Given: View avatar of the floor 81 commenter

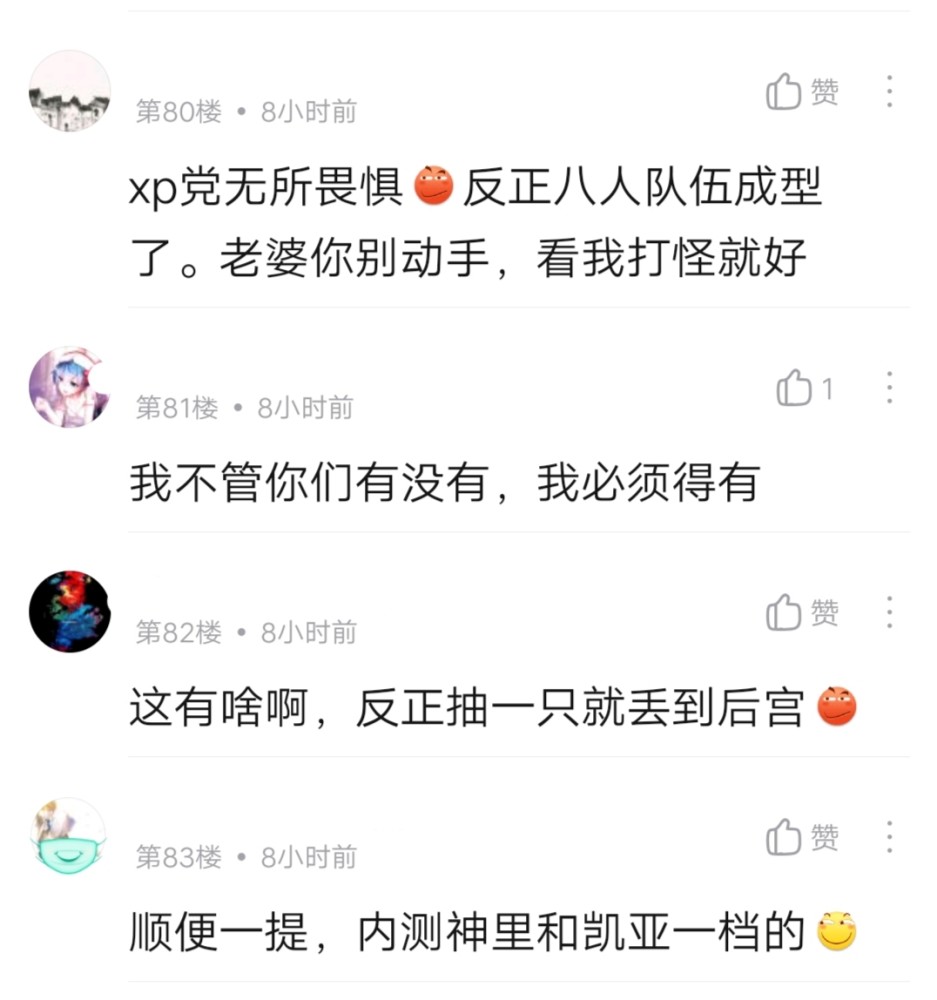Looking at the screenshot, I should click(x=69, y=387).
